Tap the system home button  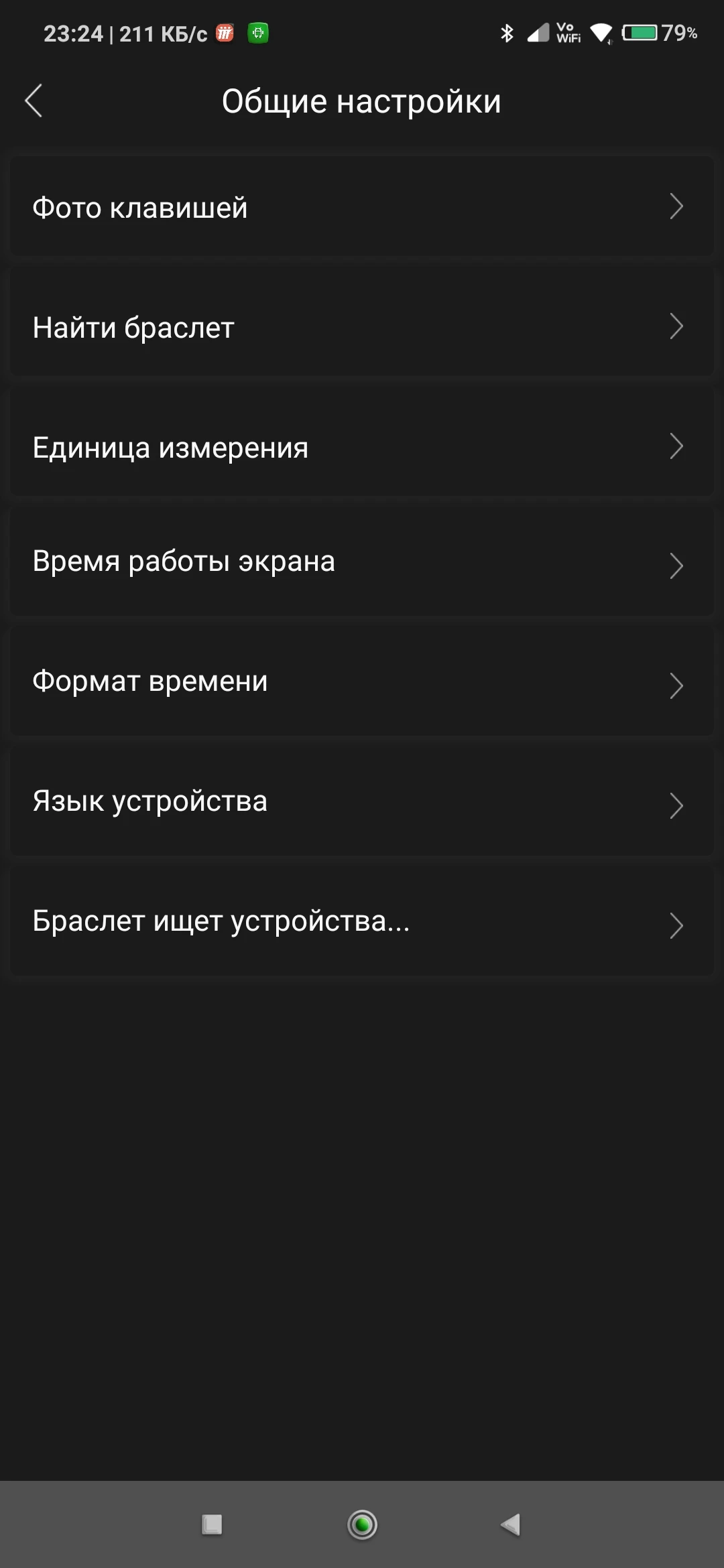362,1525
